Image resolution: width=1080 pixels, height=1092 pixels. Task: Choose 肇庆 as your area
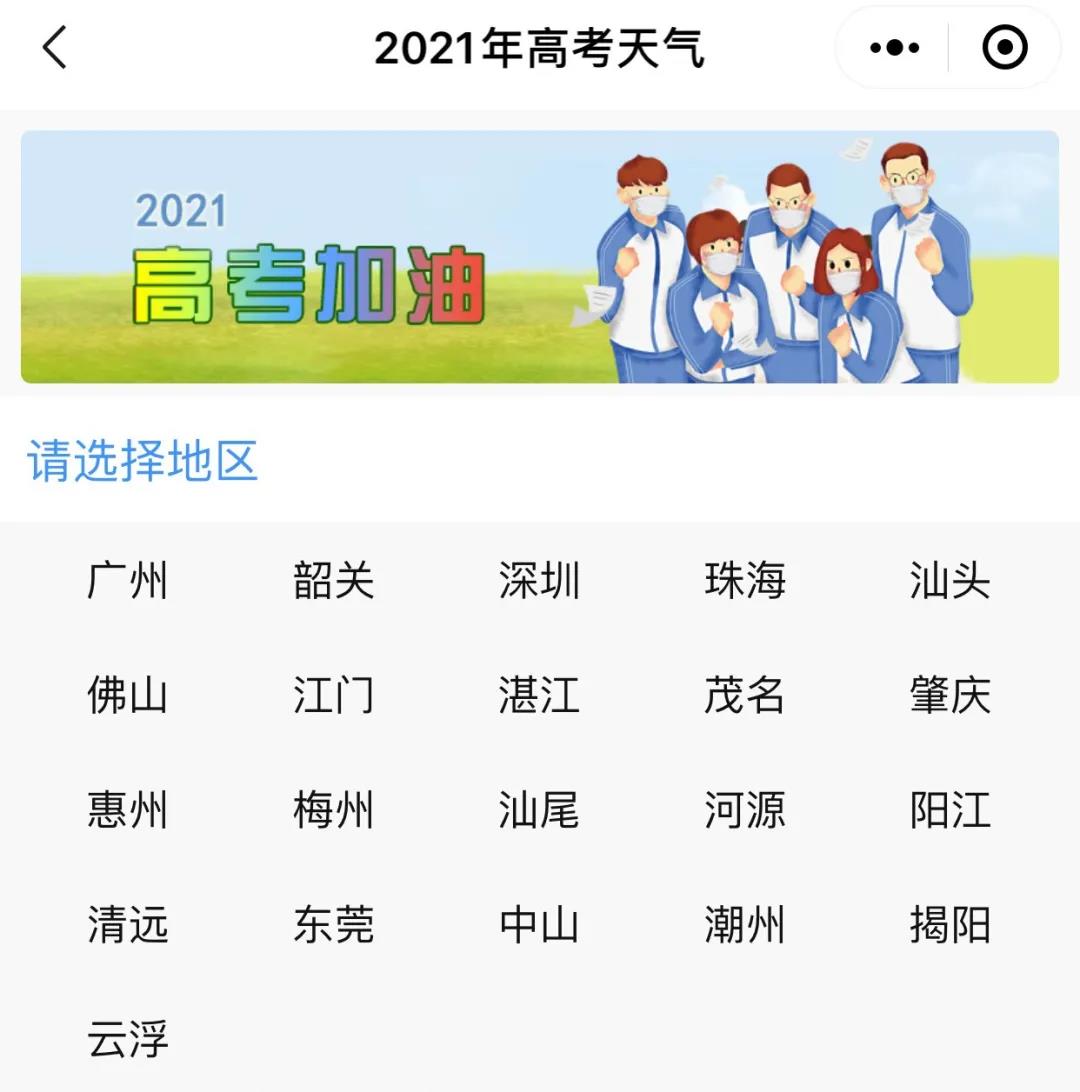(x=950, y=697)
